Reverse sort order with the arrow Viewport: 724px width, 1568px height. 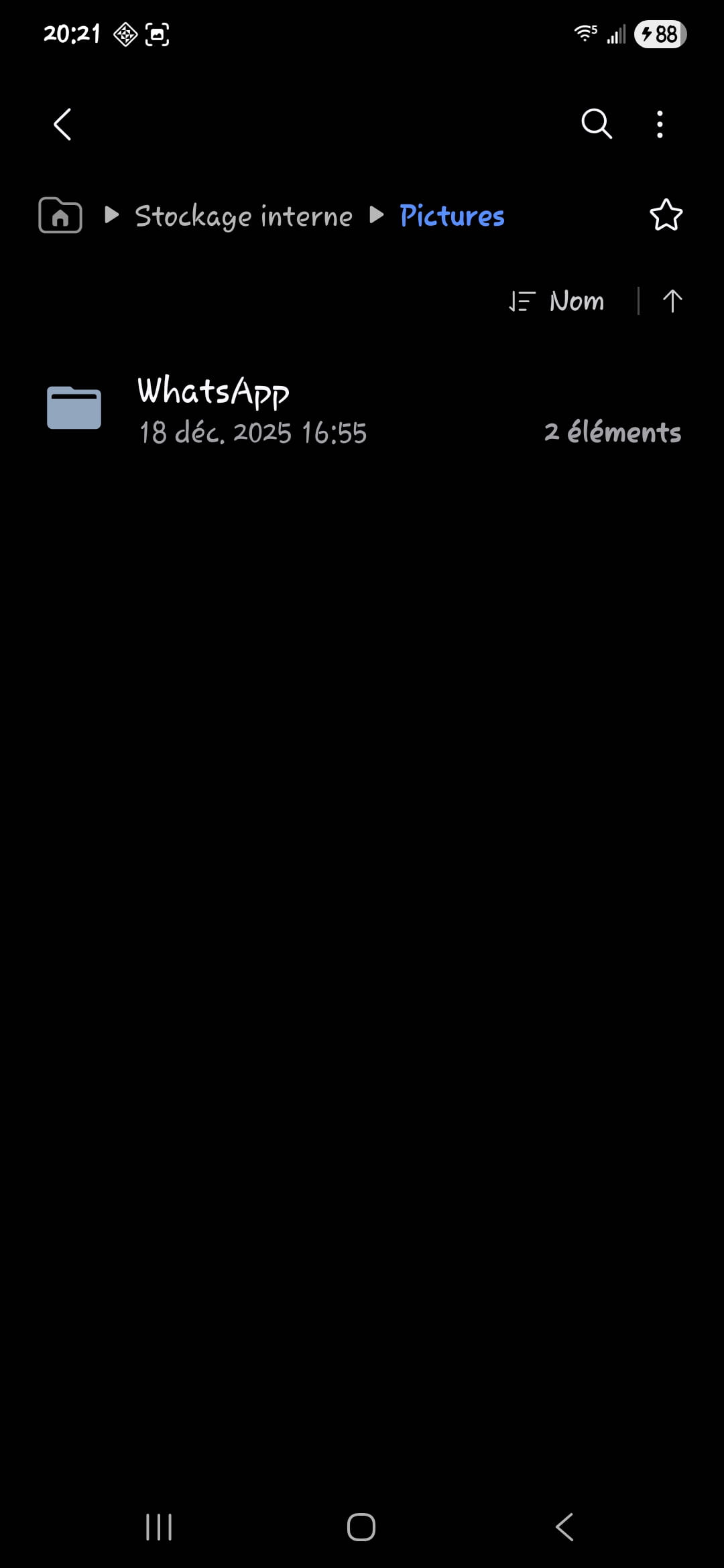[x=672, y=301]
